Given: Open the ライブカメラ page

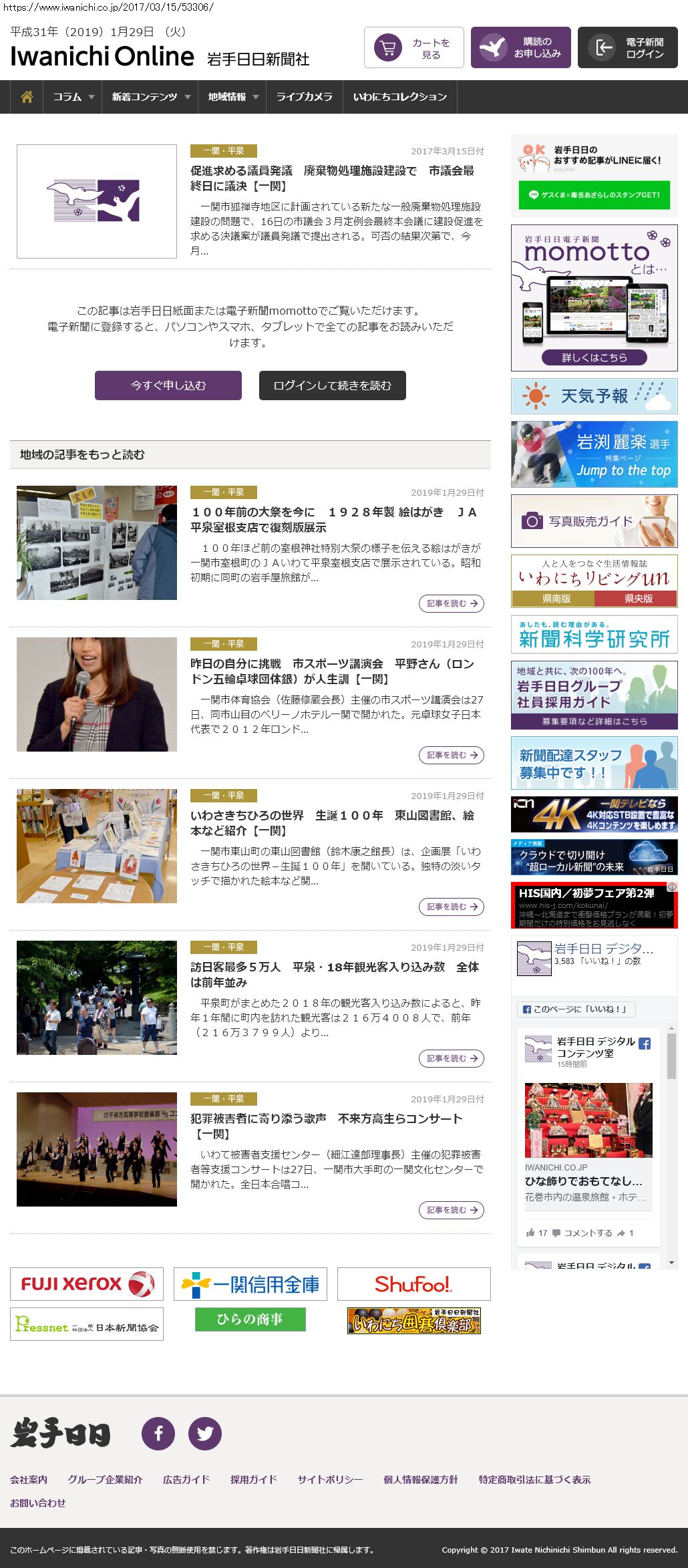Looking at the screenshot, I should tap(304, 97).
